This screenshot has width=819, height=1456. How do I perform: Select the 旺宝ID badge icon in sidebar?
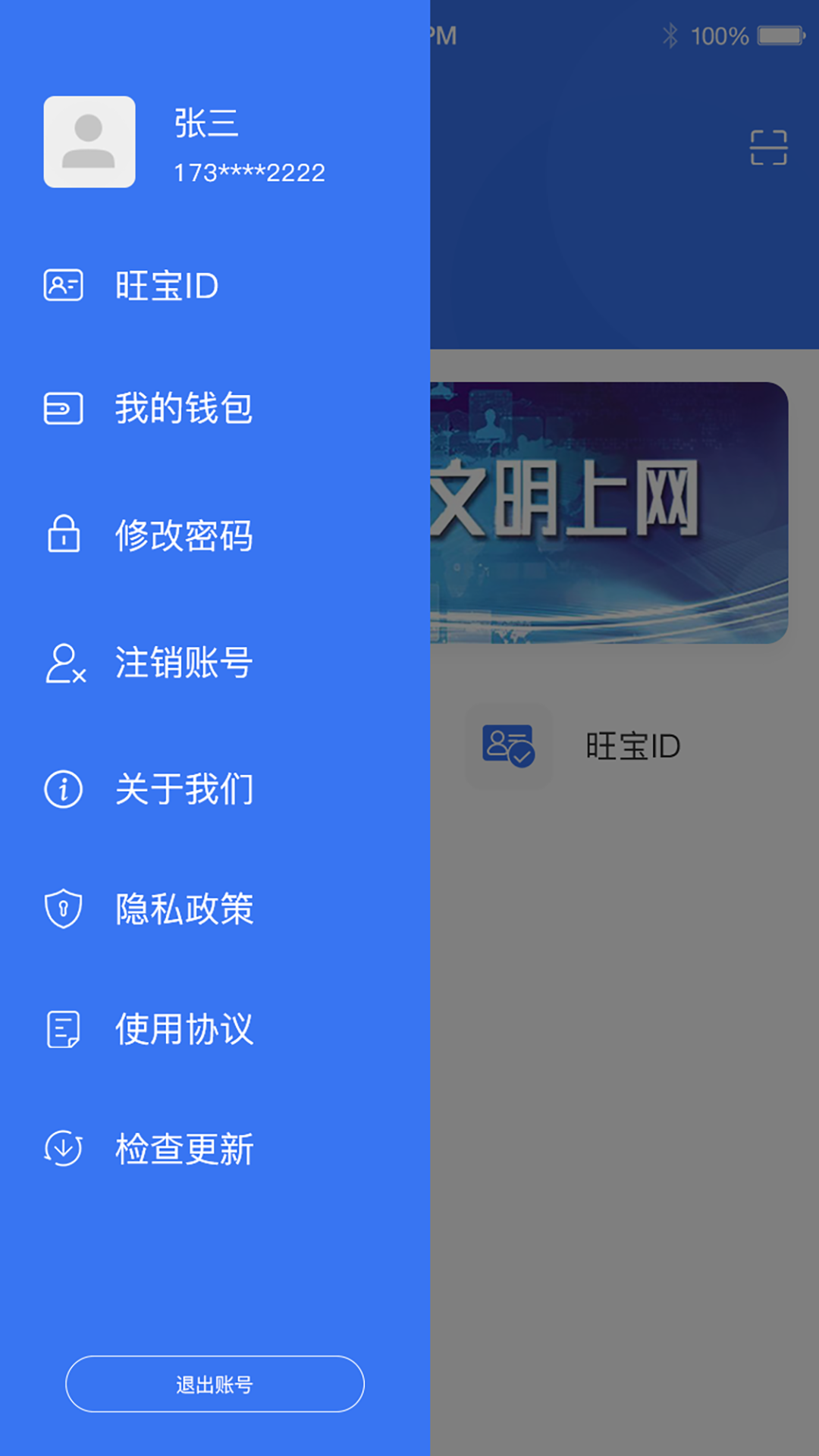coord(64,284)
